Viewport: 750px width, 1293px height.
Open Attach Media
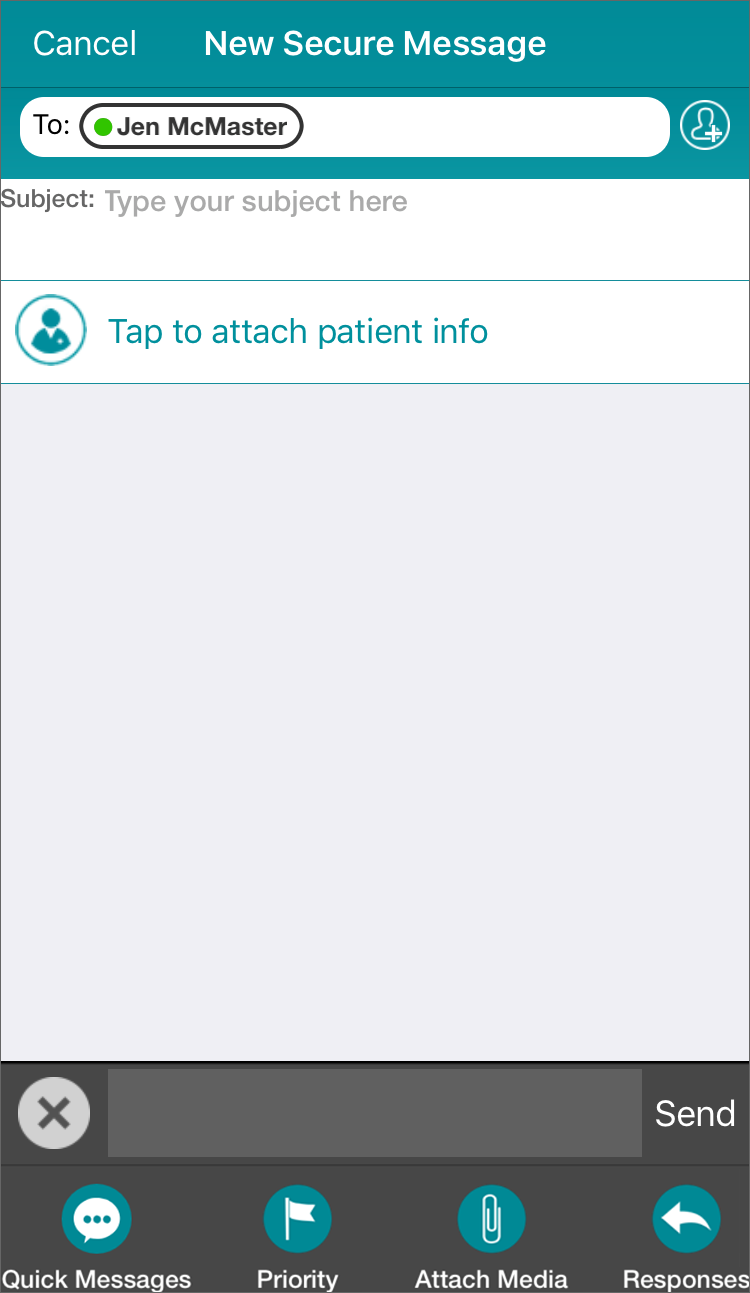[x=491, y=1238]
